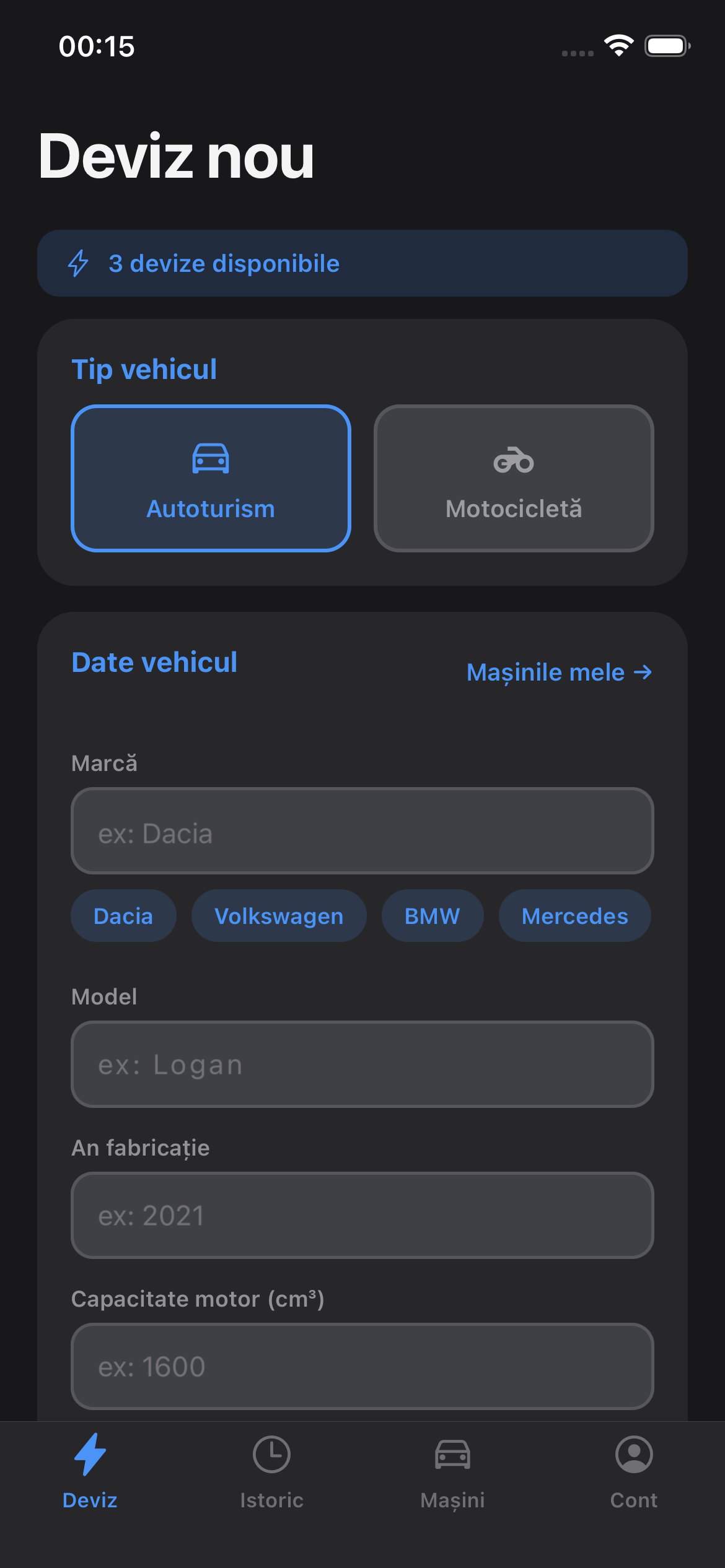Tap the Marcă input field
The height and width of the screenshot is (1568, 725).
coord(362,831)
